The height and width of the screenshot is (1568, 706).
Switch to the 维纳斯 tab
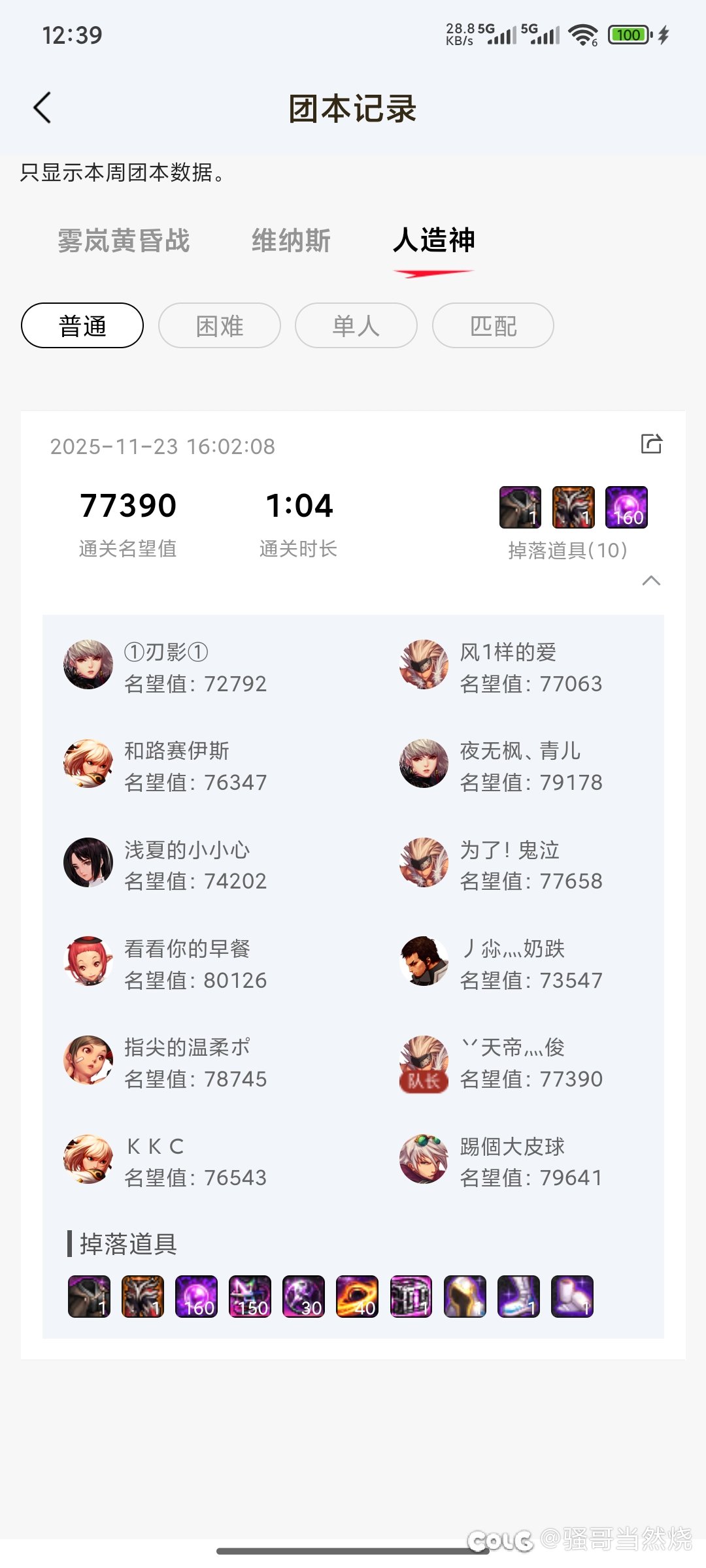(x=291, y=240)
